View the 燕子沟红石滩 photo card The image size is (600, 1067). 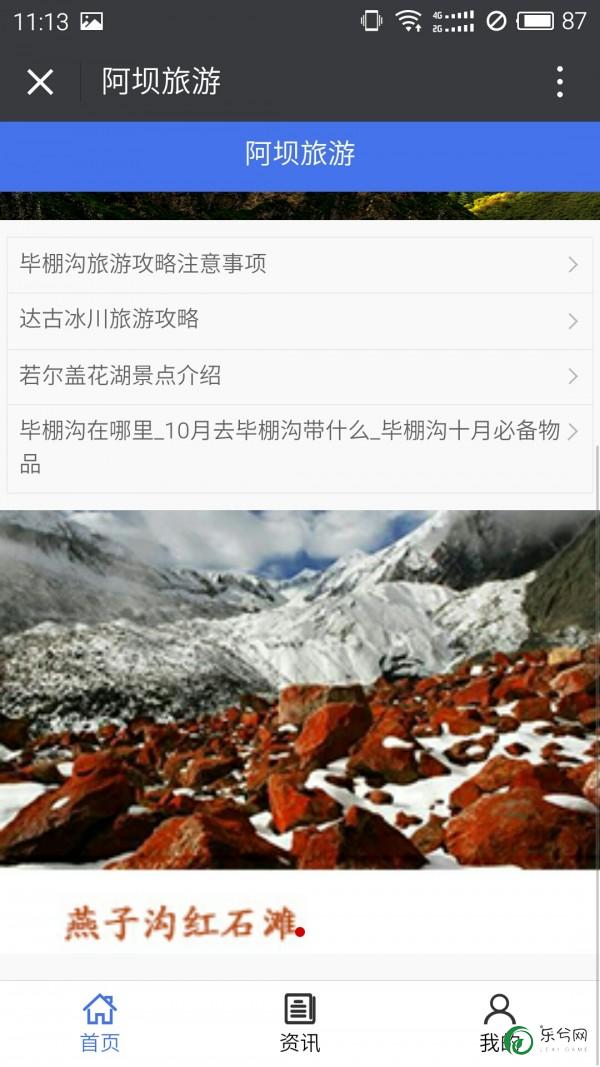[300, 730]
